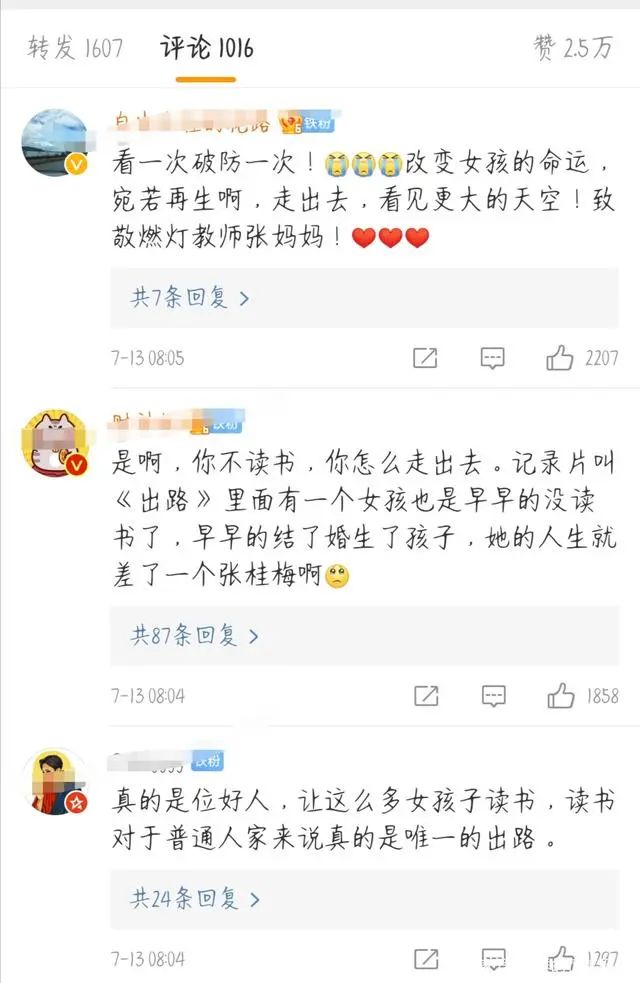
Task: Switch to the 转发 1607 tab
Action: point(75,47)
